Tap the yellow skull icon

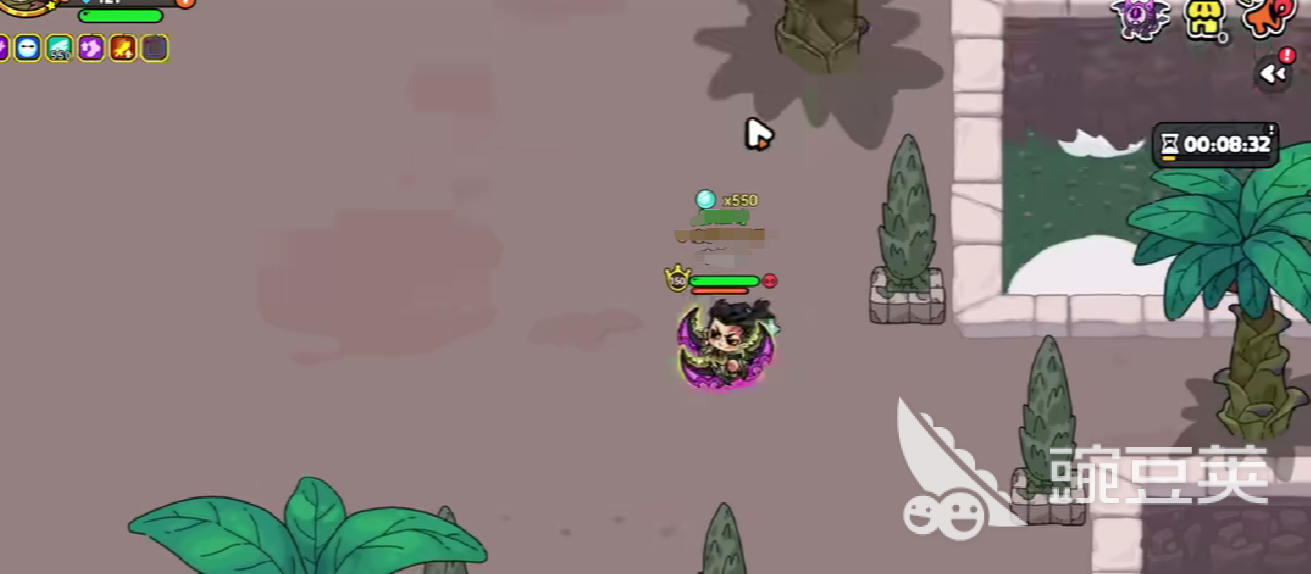pyautogui.click(x=1204, y=19)
